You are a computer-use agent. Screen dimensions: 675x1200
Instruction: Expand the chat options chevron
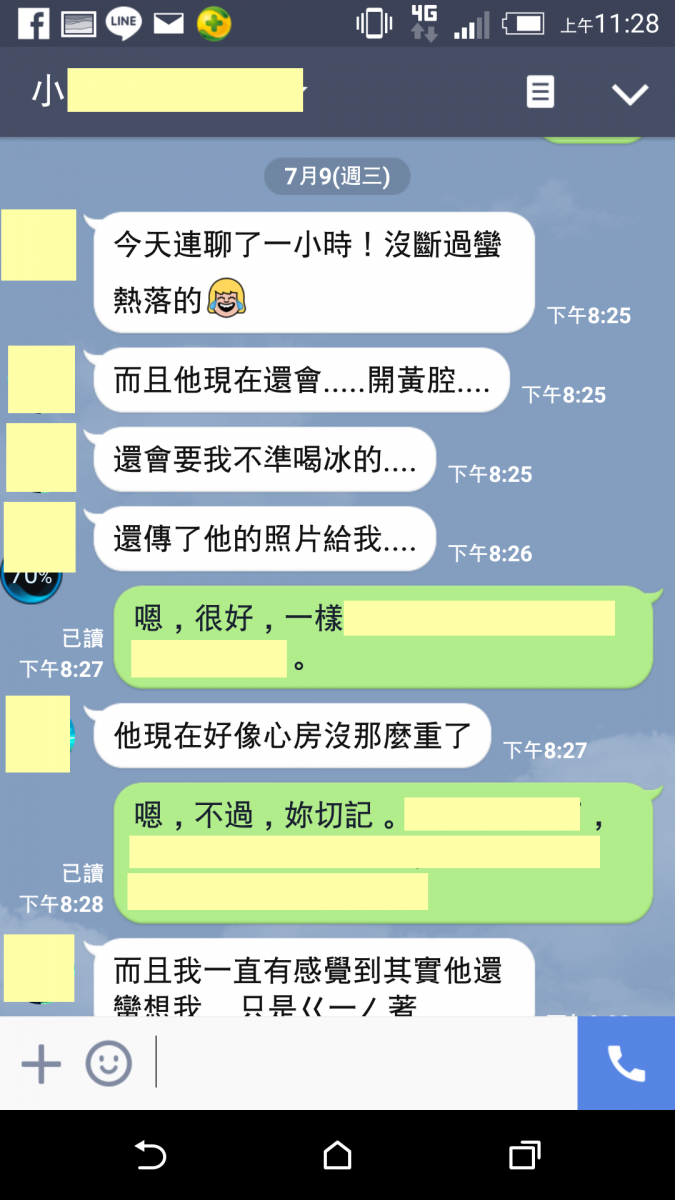point(630,94)
